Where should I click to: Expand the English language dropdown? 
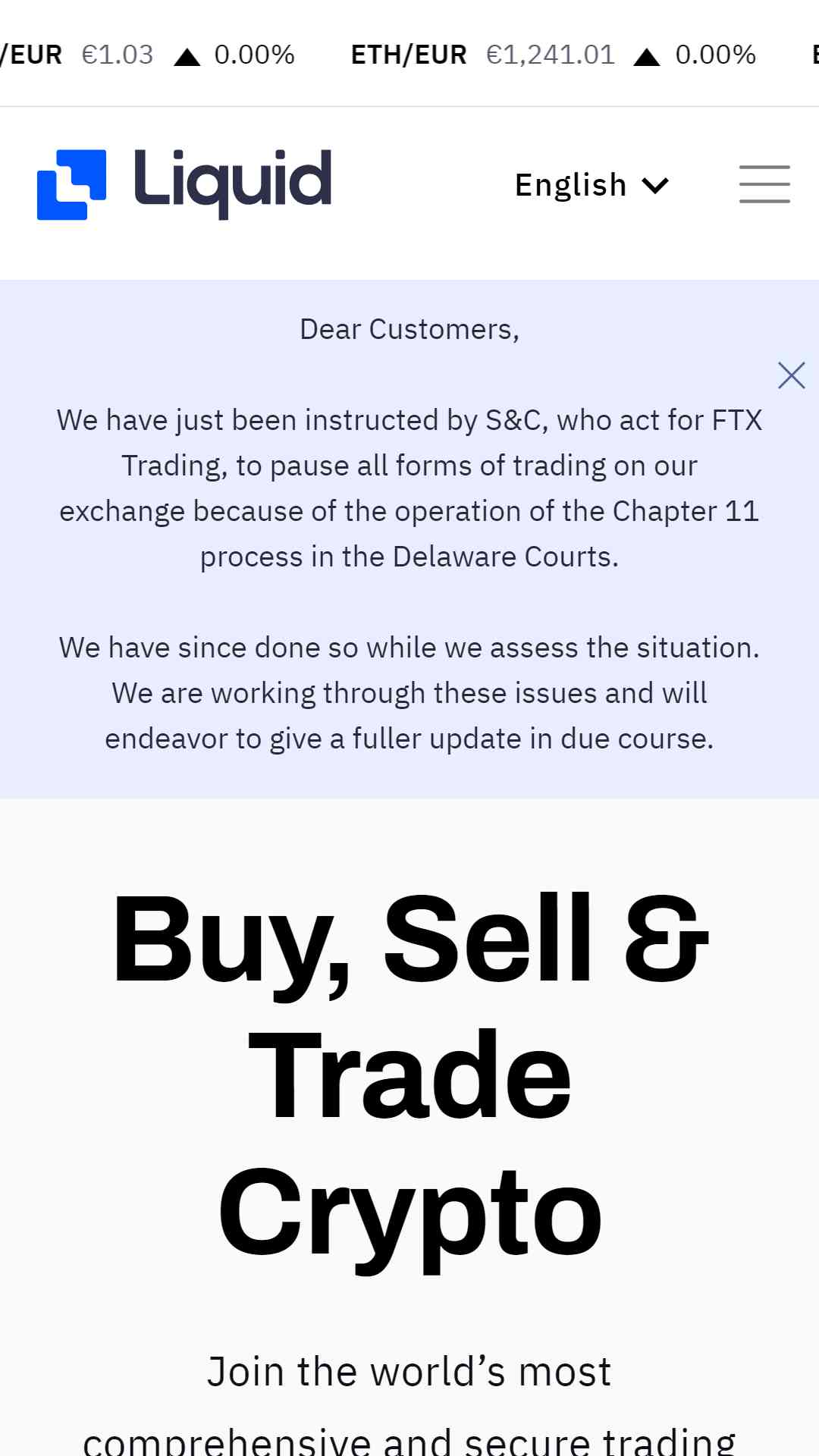point(591,185)
